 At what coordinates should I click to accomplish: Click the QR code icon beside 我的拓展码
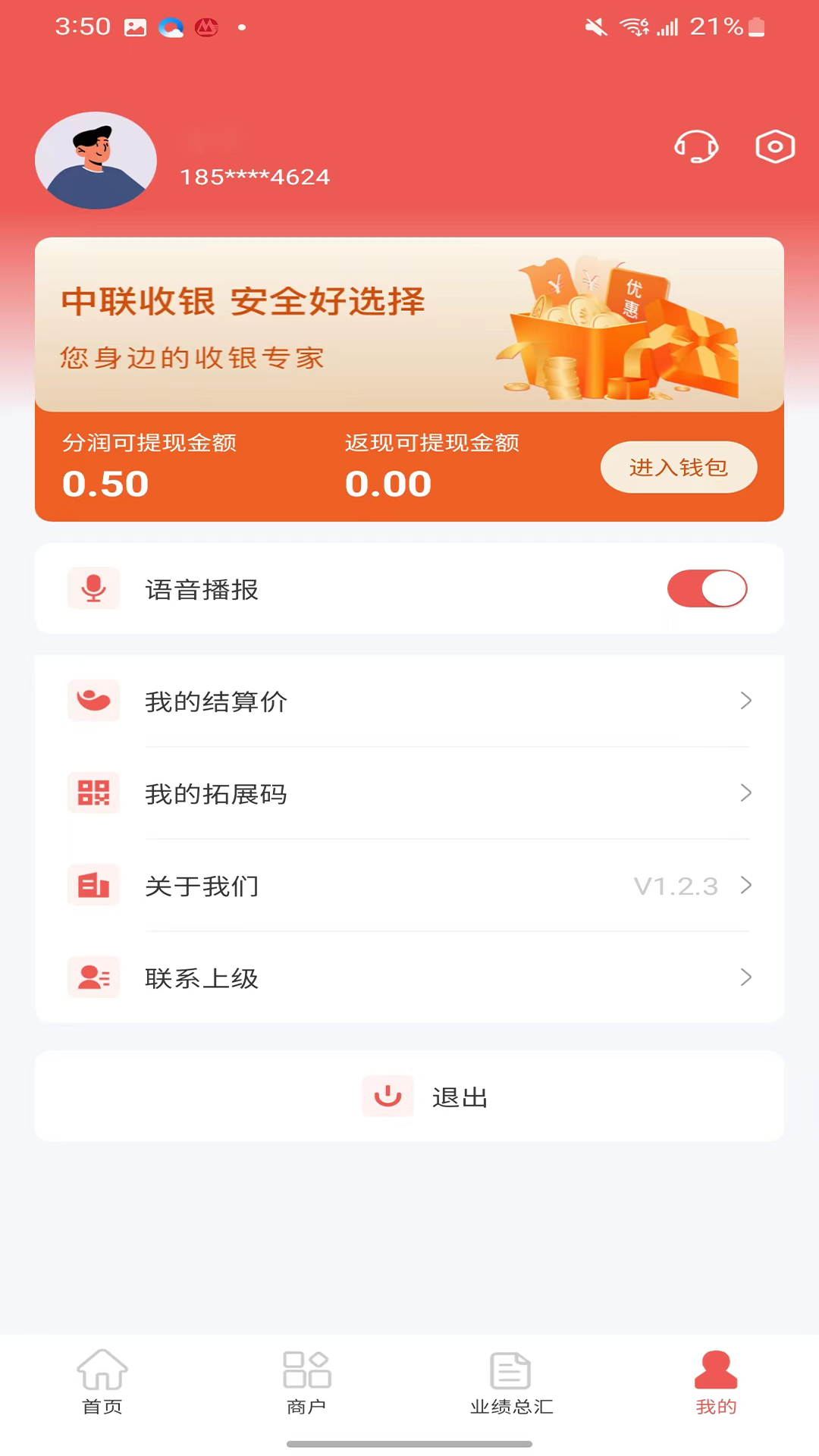tap(93, 792)
